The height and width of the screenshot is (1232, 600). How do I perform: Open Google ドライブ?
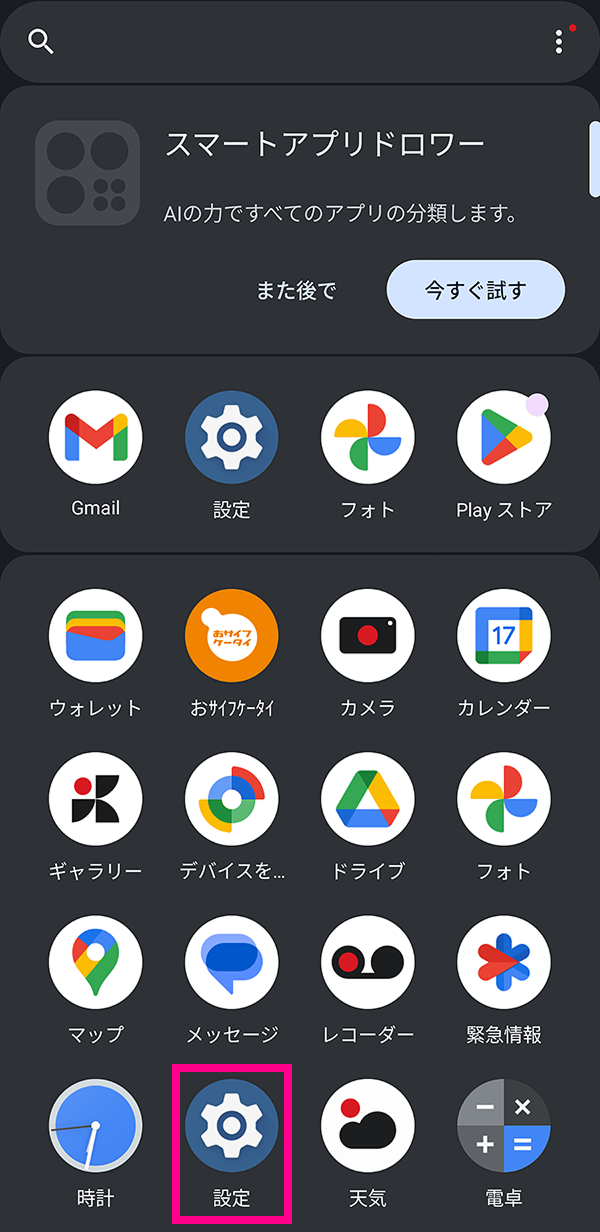pos(368,800)
